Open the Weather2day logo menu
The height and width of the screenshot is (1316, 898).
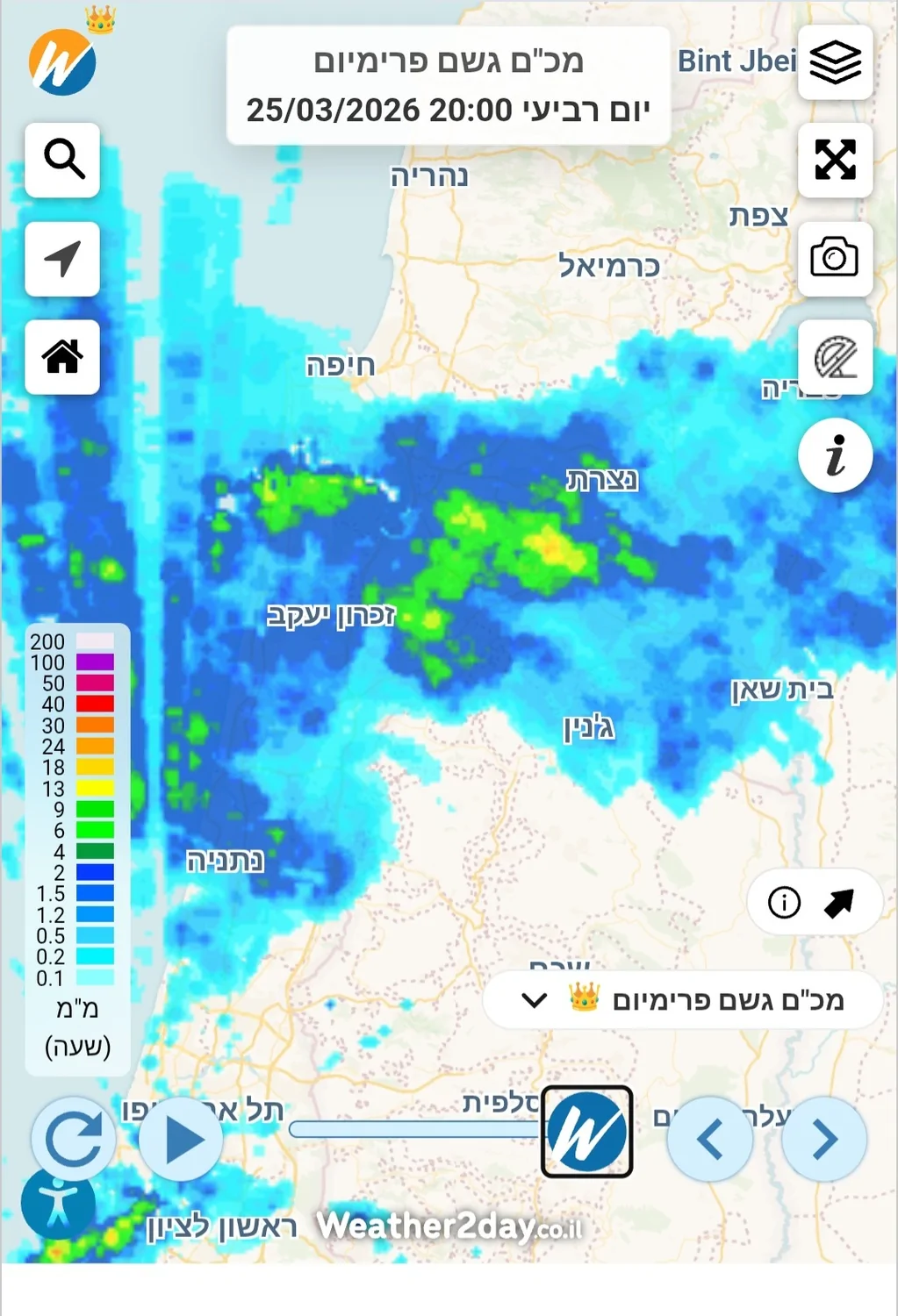(x=61, y=61)
